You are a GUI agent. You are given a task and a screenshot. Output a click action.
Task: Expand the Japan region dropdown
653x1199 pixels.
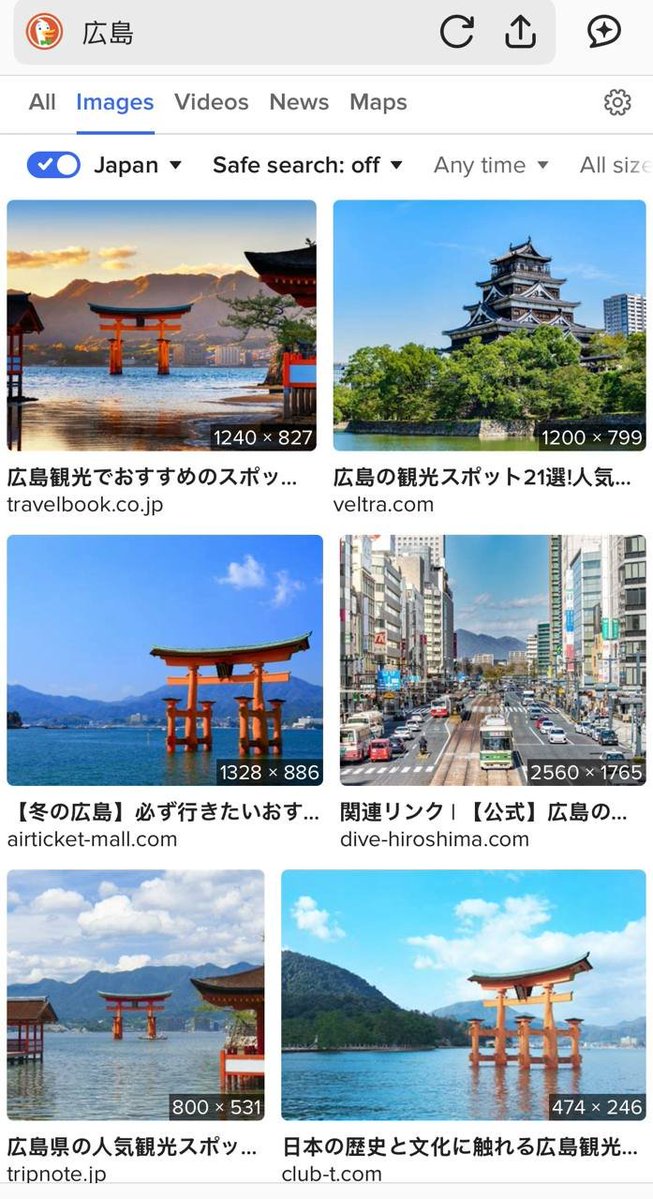(x=138, y=165)
